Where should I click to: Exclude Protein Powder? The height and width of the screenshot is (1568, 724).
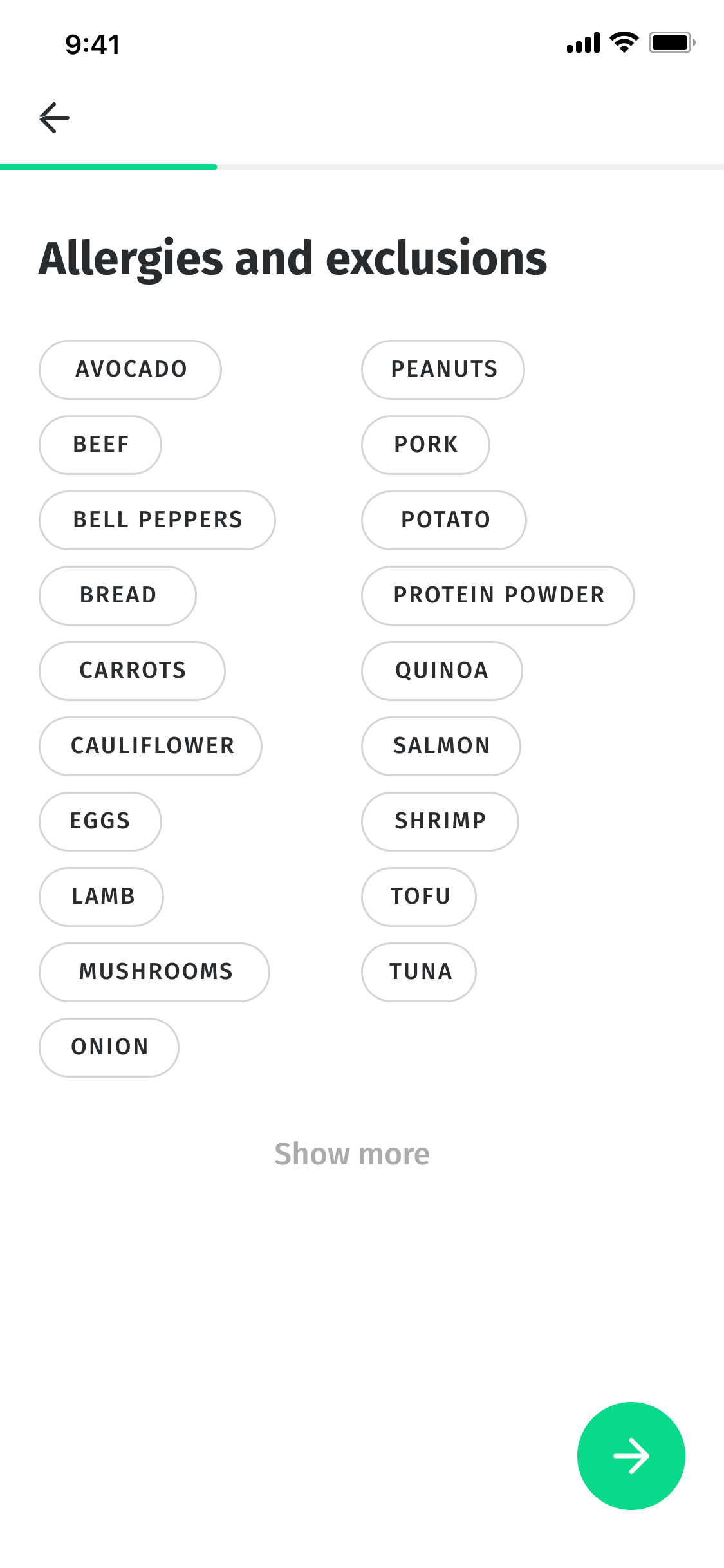[x=498, y=595]
